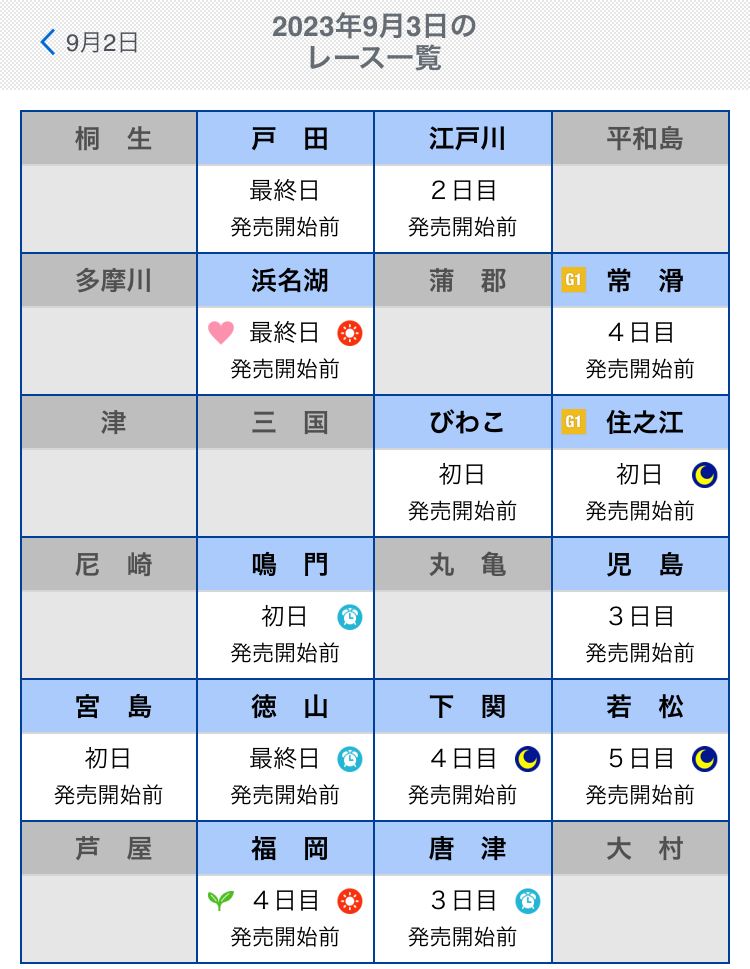Open the 徳山 race venue

[x=286, y=750]
